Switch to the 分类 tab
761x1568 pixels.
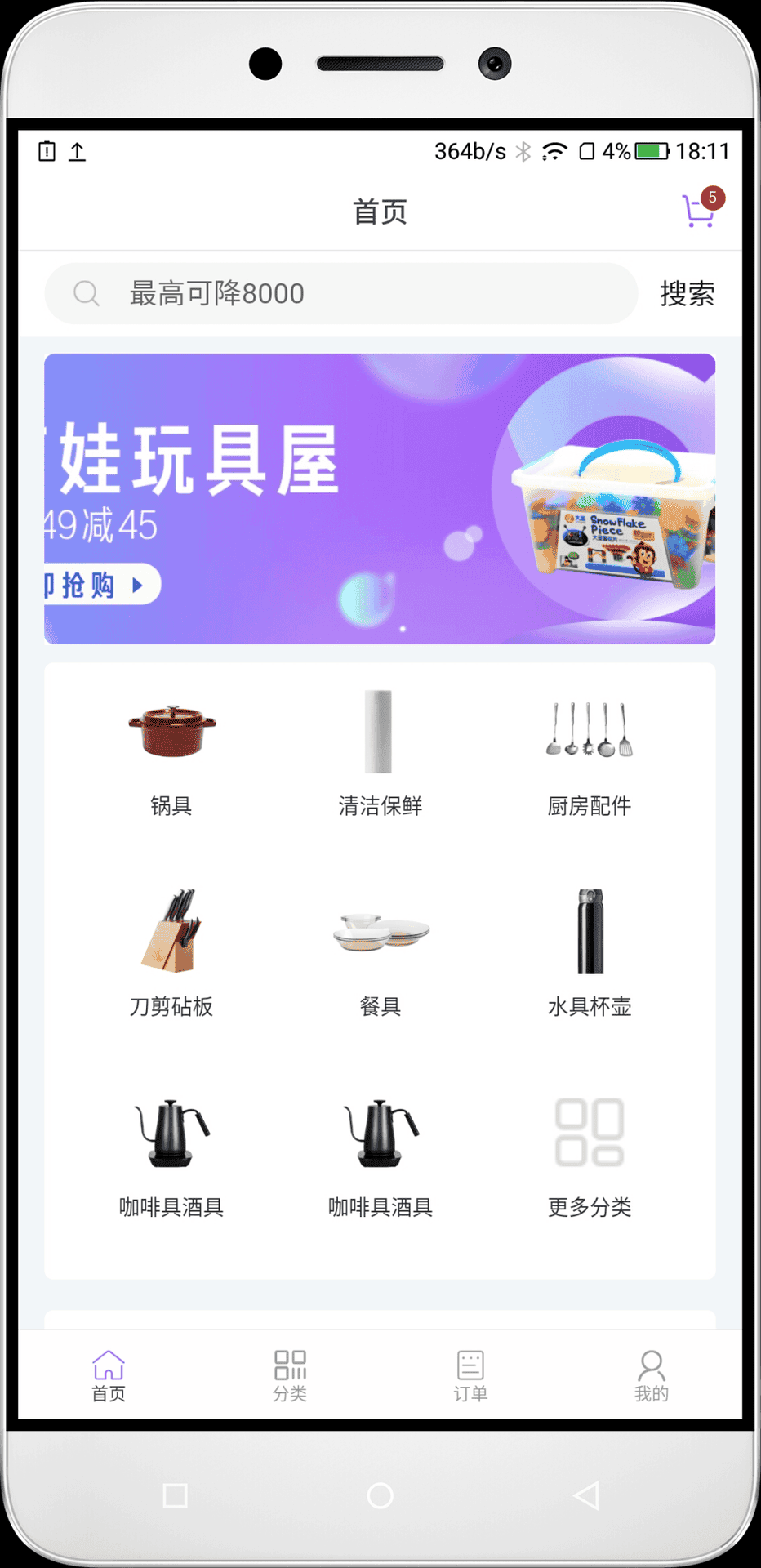coord(290,1376)
